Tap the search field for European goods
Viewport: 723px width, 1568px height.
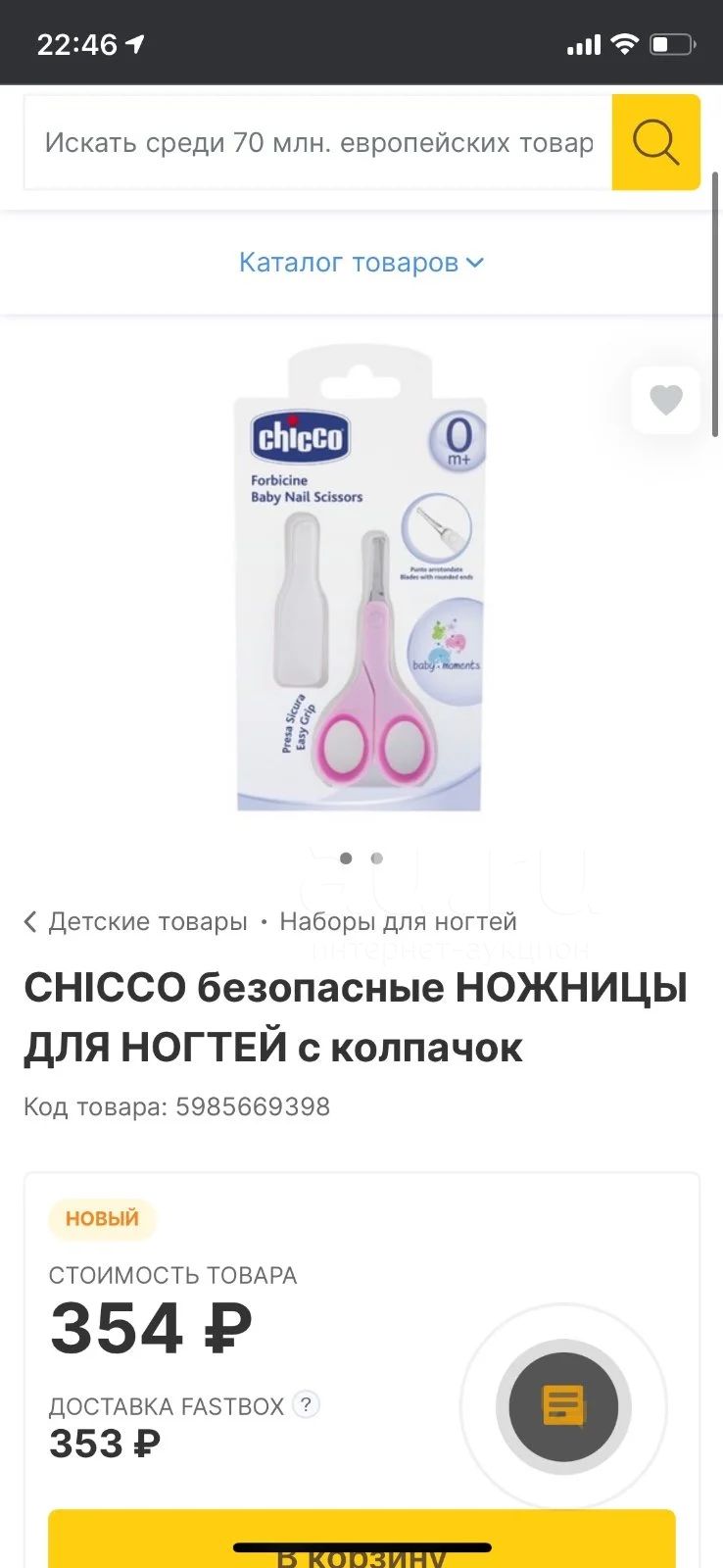(x=318, y=142)
